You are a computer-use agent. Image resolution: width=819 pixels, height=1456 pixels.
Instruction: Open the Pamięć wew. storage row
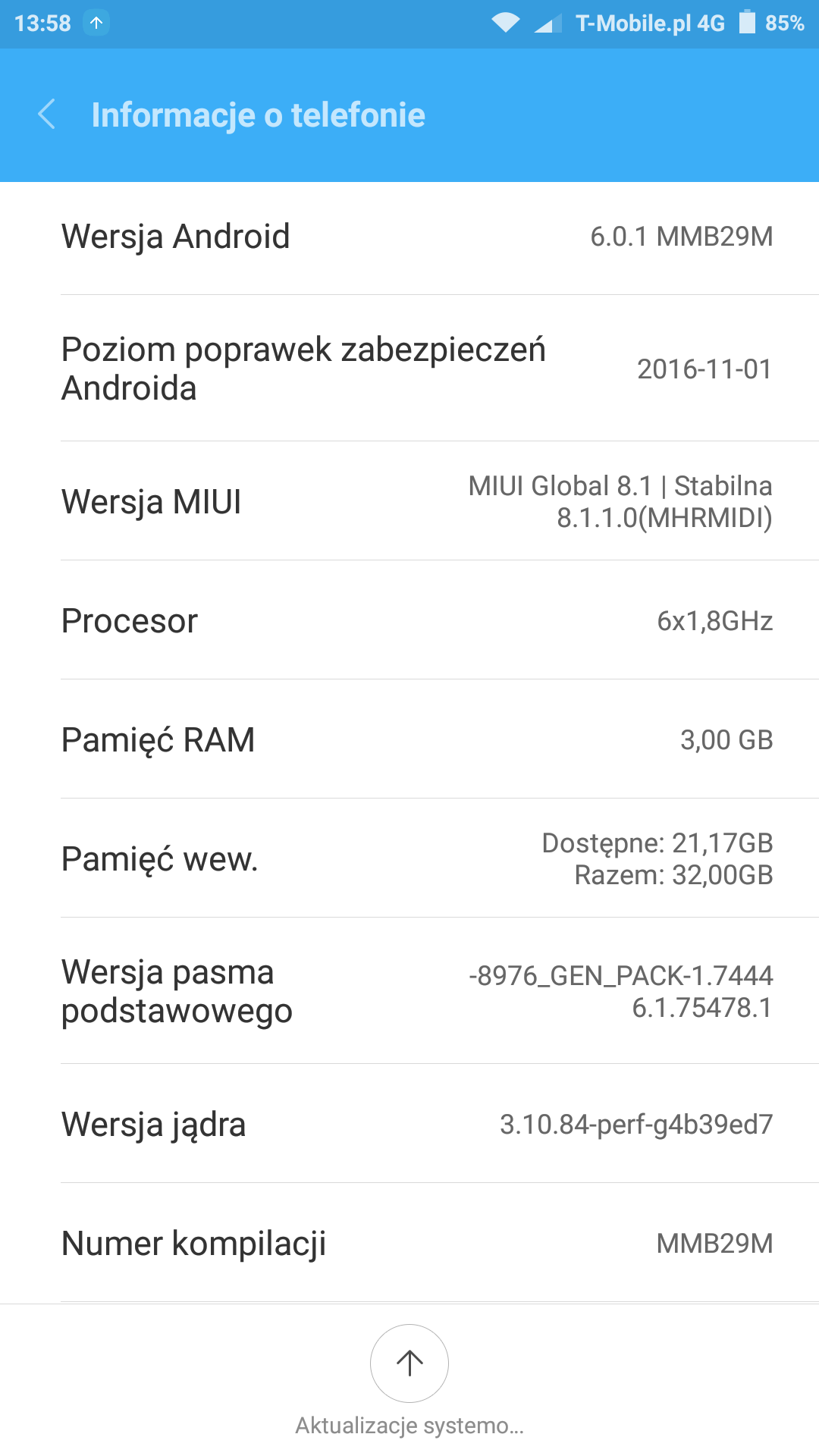click(409, 858)
